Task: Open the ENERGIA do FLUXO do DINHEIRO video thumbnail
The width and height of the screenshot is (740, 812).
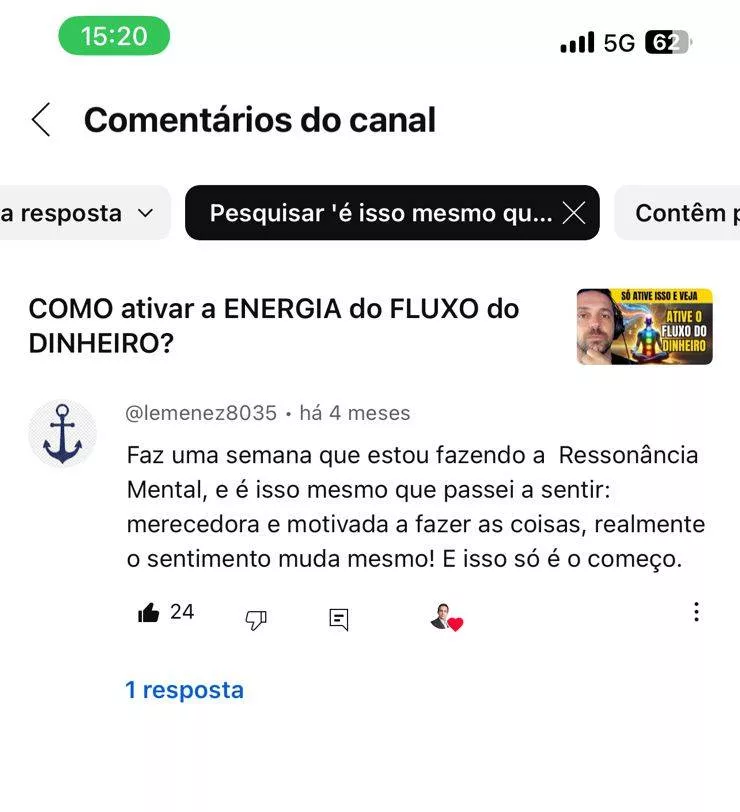Action: 644,326
